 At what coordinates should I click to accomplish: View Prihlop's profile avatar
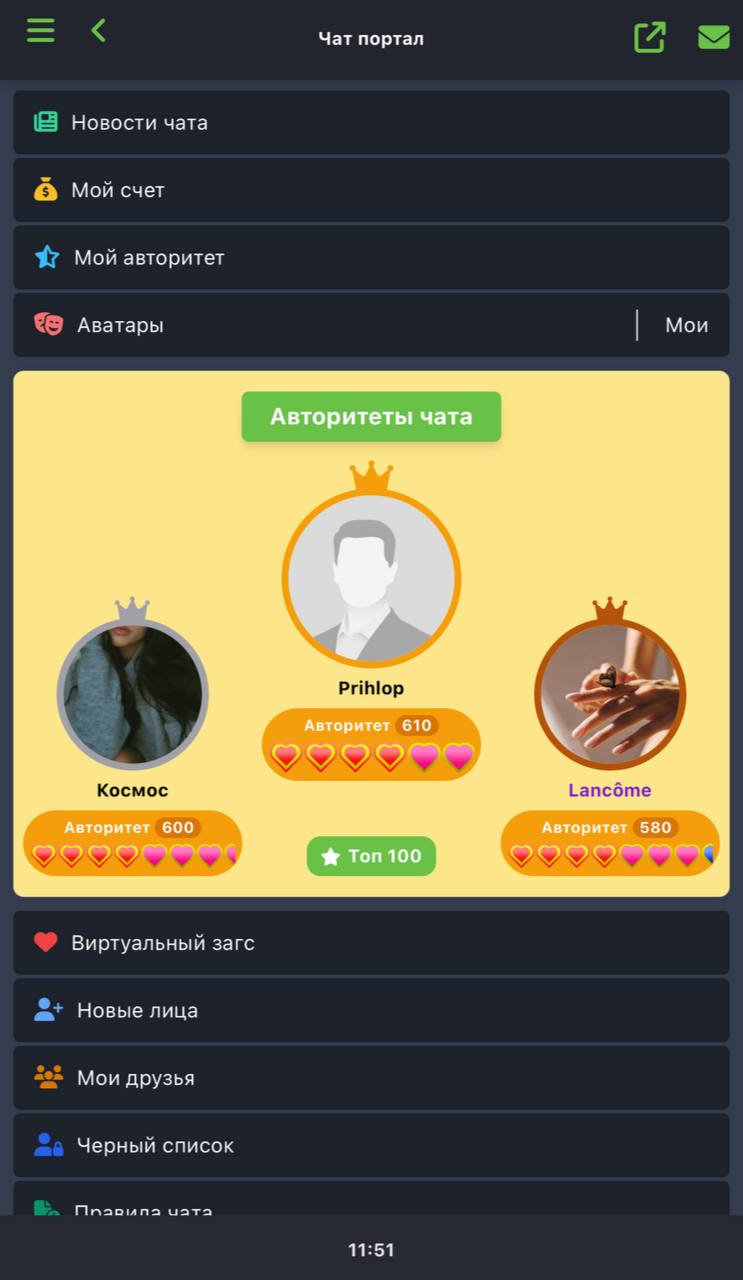point(371,579)
